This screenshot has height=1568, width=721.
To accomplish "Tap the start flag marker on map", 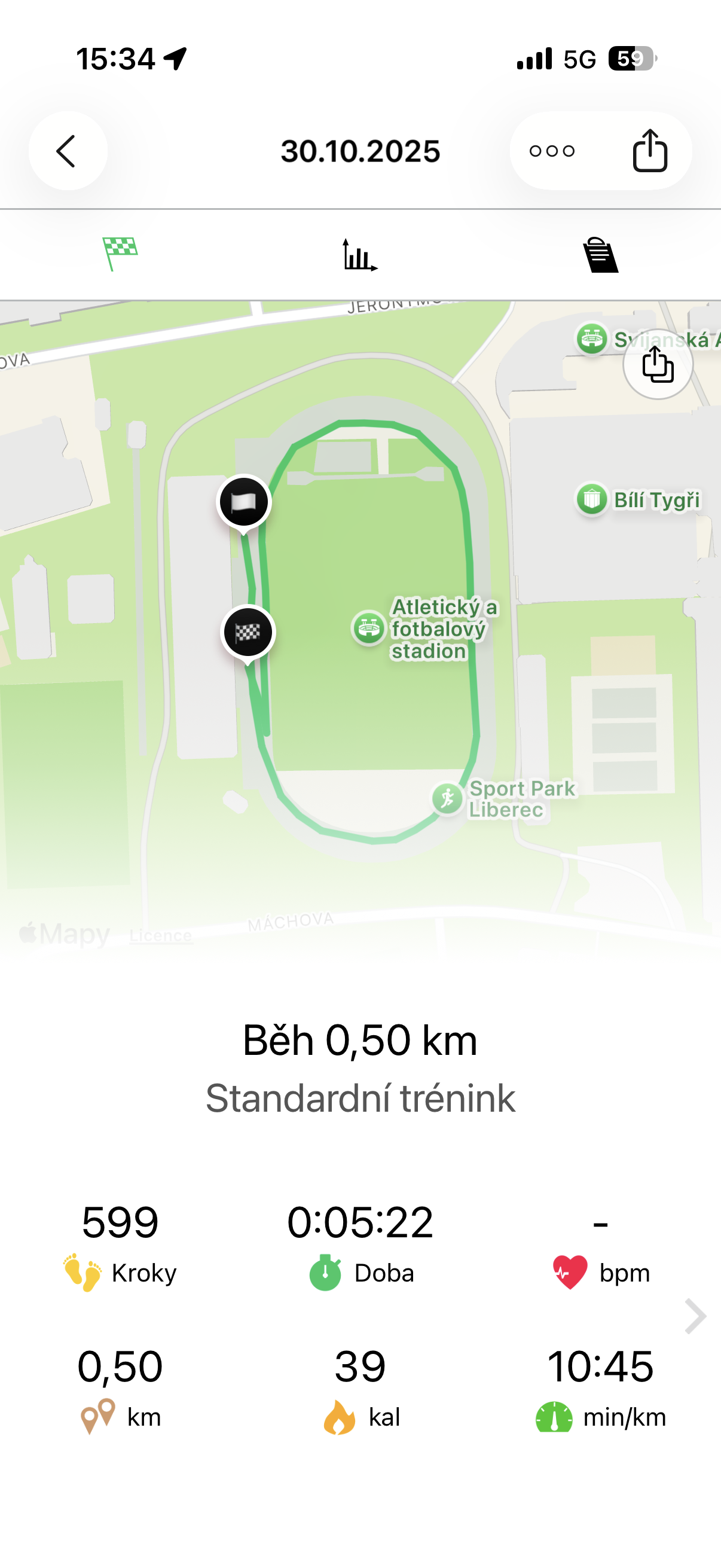I will (244, 502).
